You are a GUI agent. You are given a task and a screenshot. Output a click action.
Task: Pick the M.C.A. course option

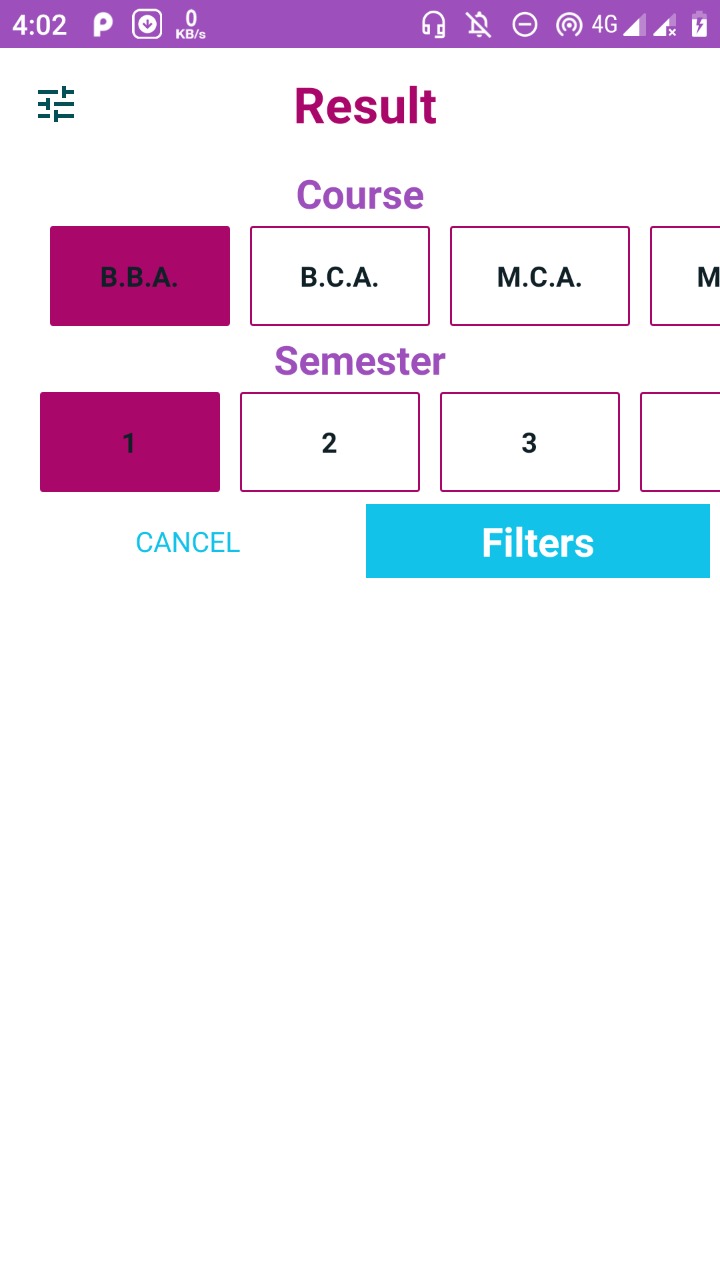540,276
